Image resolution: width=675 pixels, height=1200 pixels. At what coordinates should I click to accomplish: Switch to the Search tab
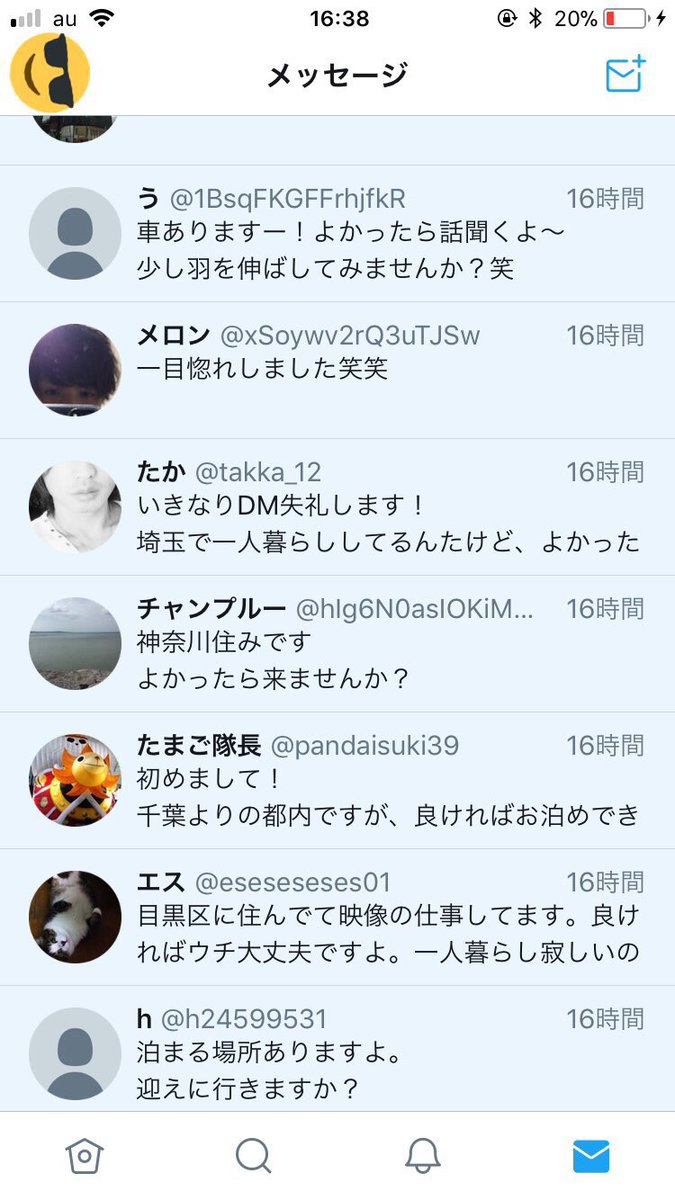[253, 1156]
